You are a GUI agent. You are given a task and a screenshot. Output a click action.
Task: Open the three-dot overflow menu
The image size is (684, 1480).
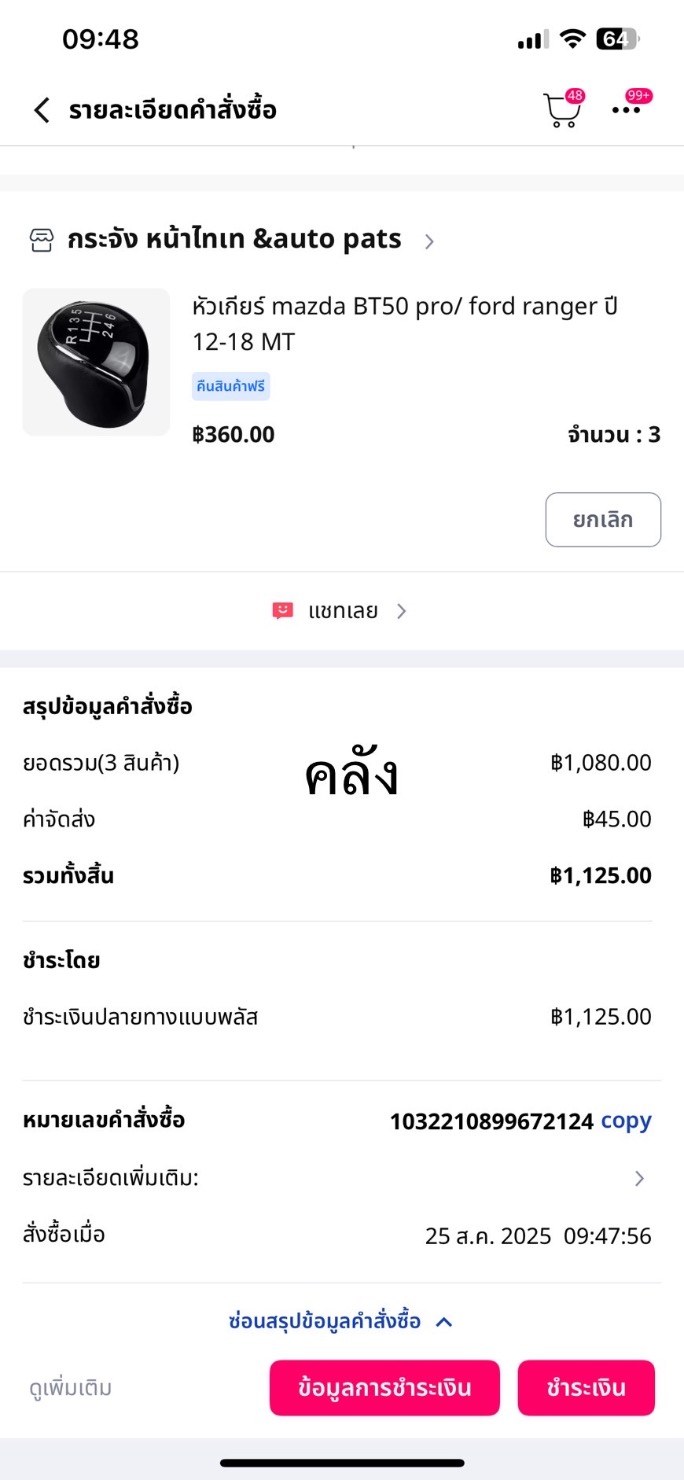click(x=627, y=110)
